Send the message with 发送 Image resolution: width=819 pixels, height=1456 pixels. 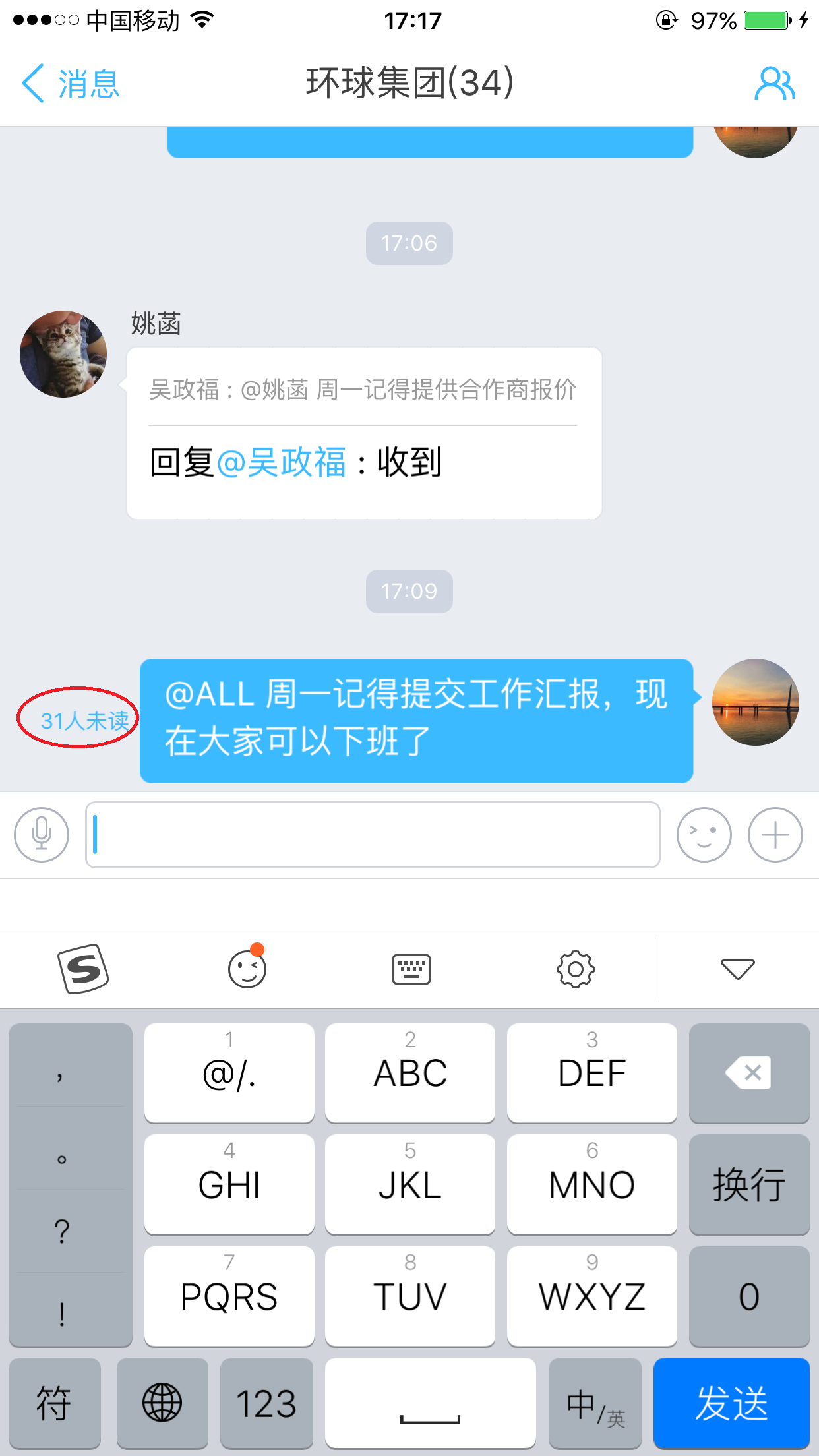[731, 1403]
